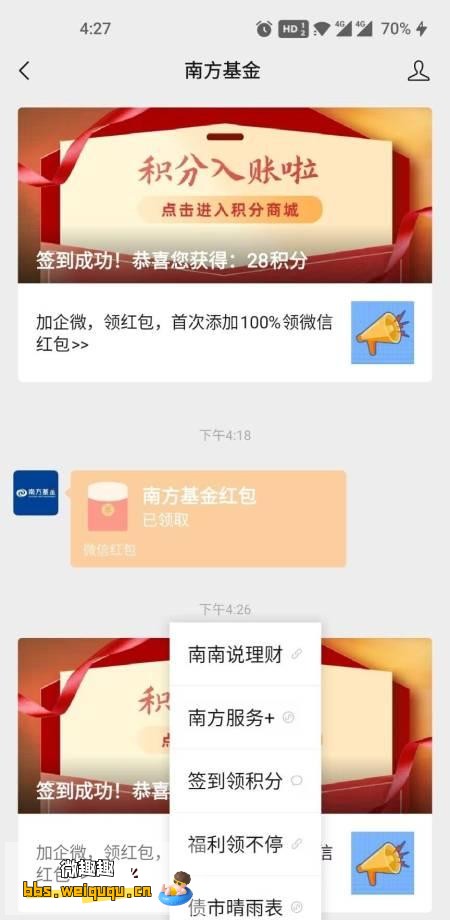This screenshot has height=920, width=450.
Task: Open the account profile icon
Action: point(418,71)
